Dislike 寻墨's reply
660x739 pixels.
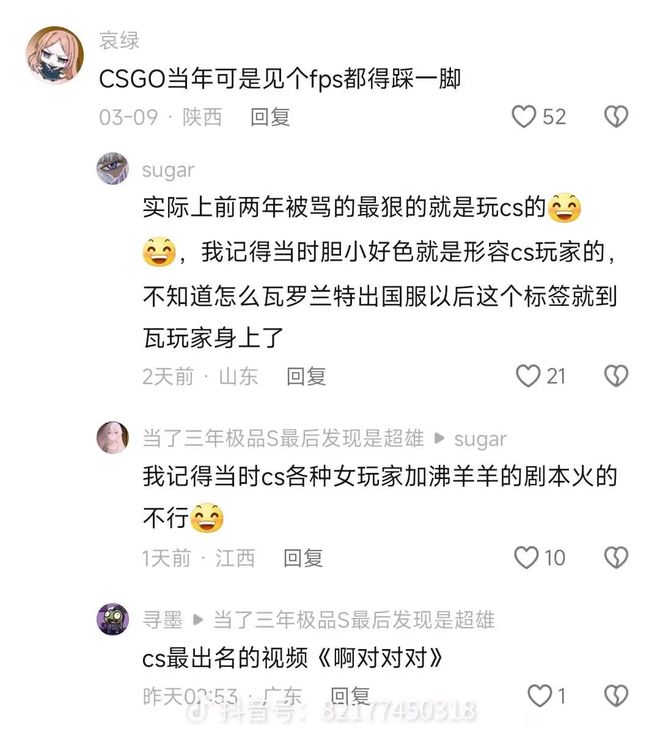pyautogui.click(x=616, y=695)
